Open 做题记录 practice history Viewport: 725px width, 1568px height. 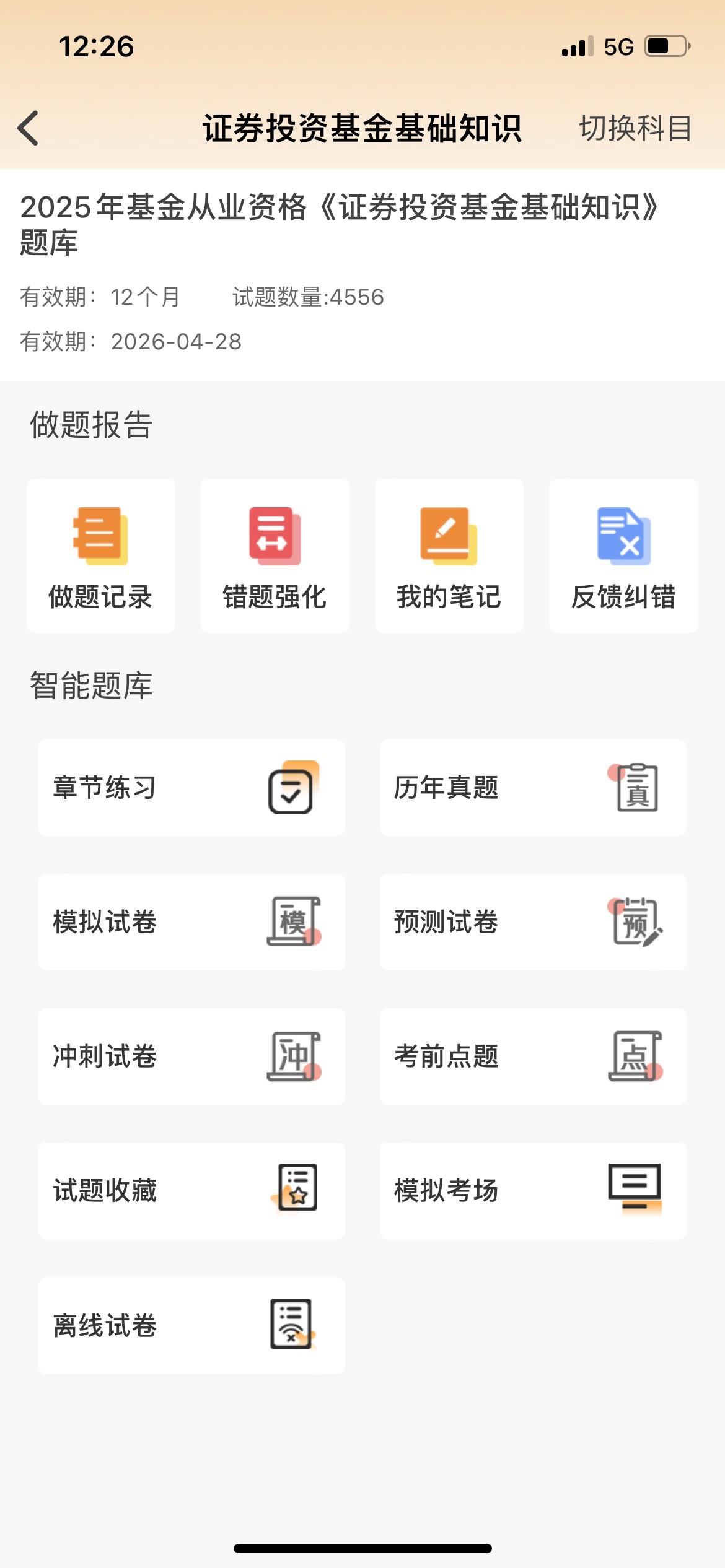click(100, 555)
